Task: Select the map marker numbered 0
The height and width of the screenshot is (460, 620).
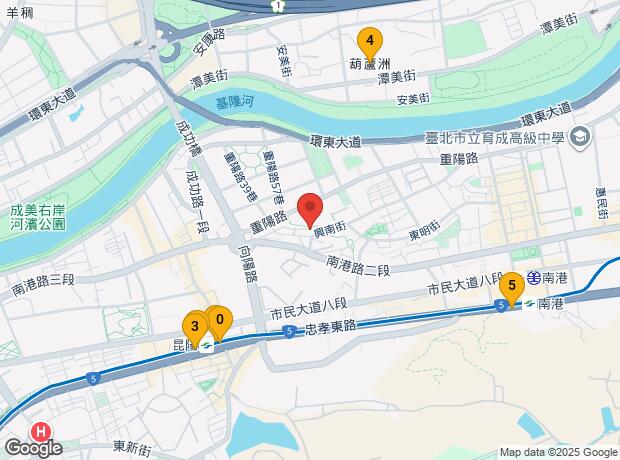Action: pyautogui.click(x=221, y=321)
